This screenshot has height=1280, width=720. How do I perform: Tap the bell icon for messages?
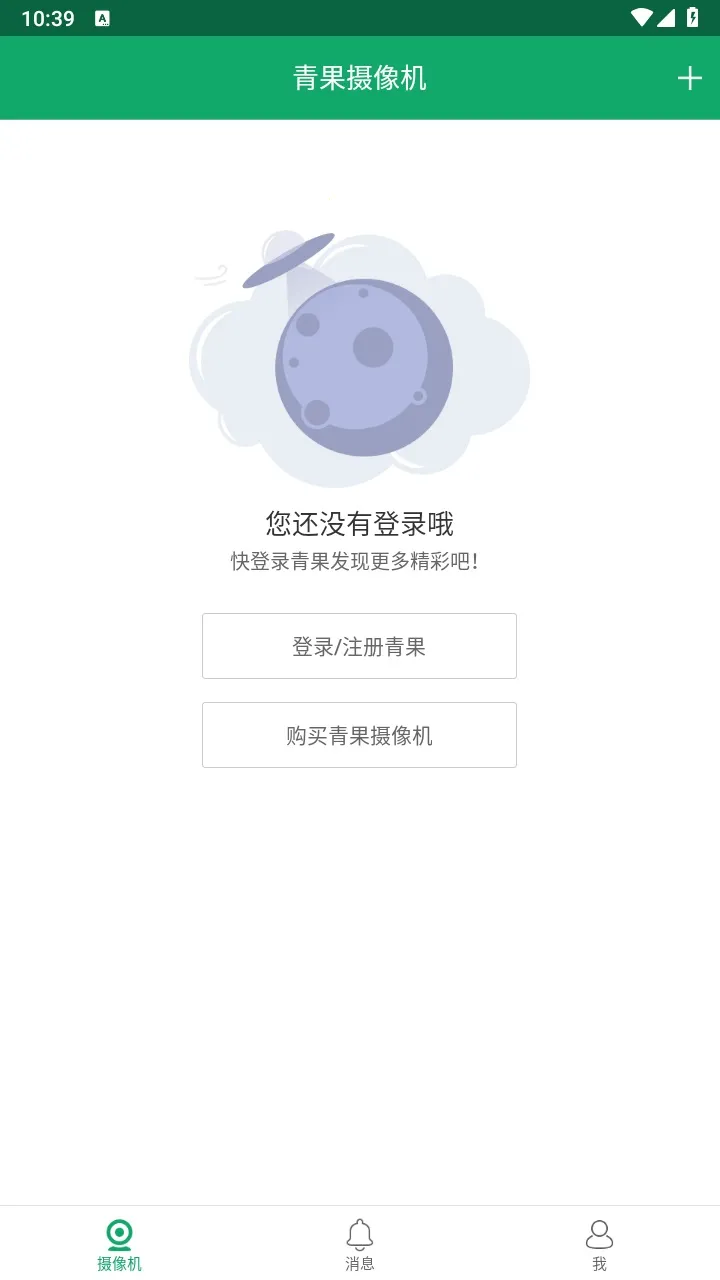click(360, 1232)
